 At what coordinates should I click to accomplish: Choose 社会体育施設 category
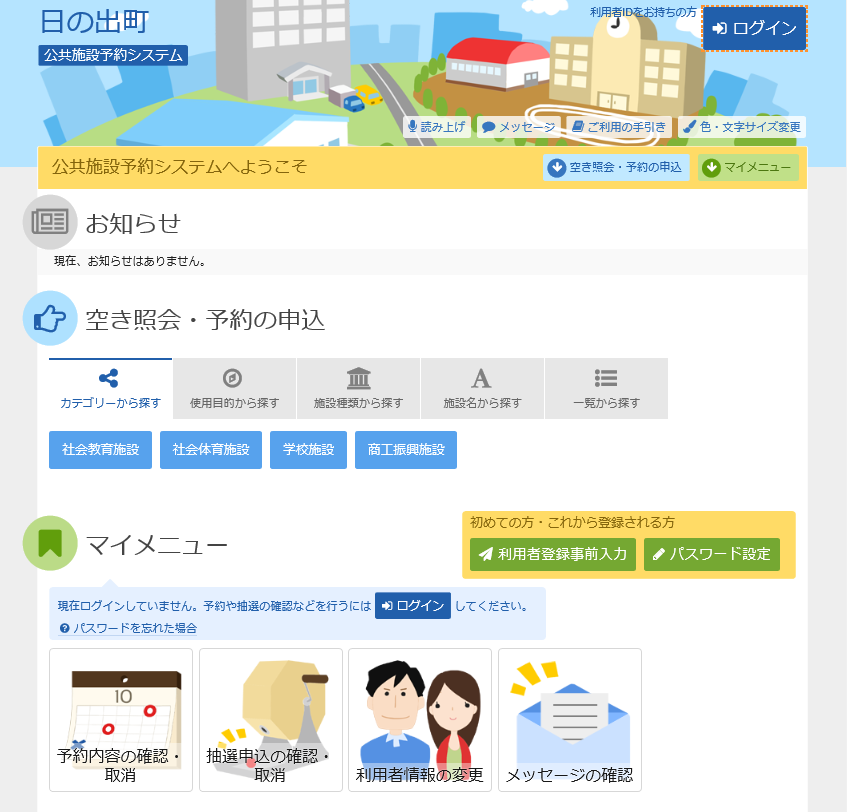210,450
